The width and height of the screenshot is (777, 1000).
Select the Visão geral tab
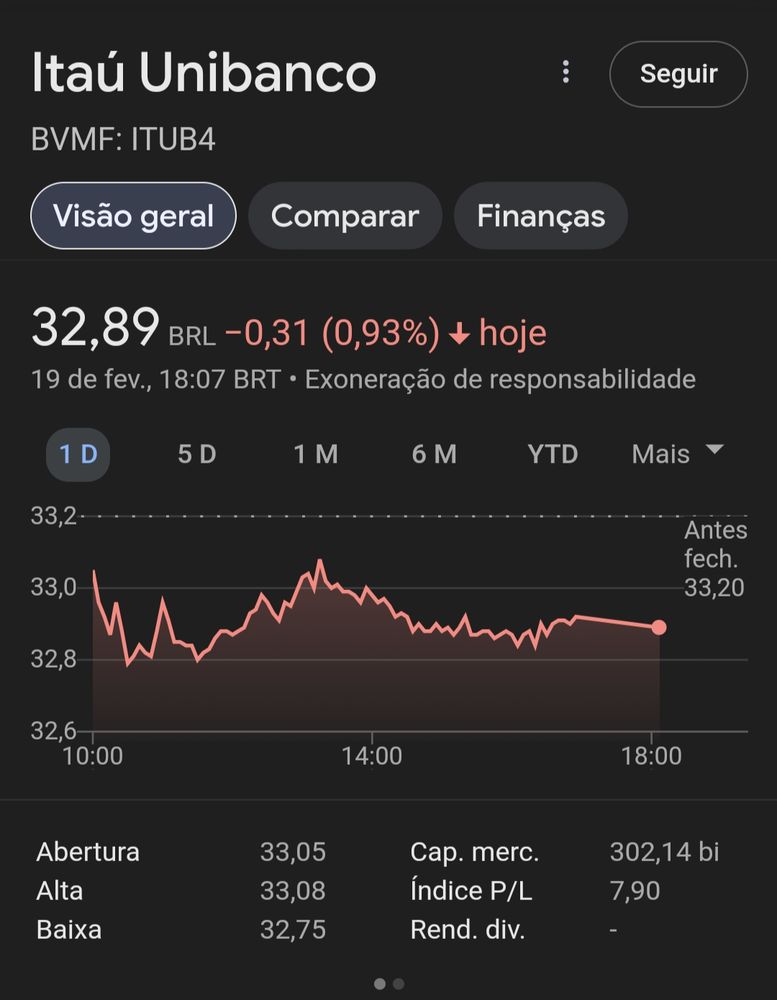tap(133, 216)
